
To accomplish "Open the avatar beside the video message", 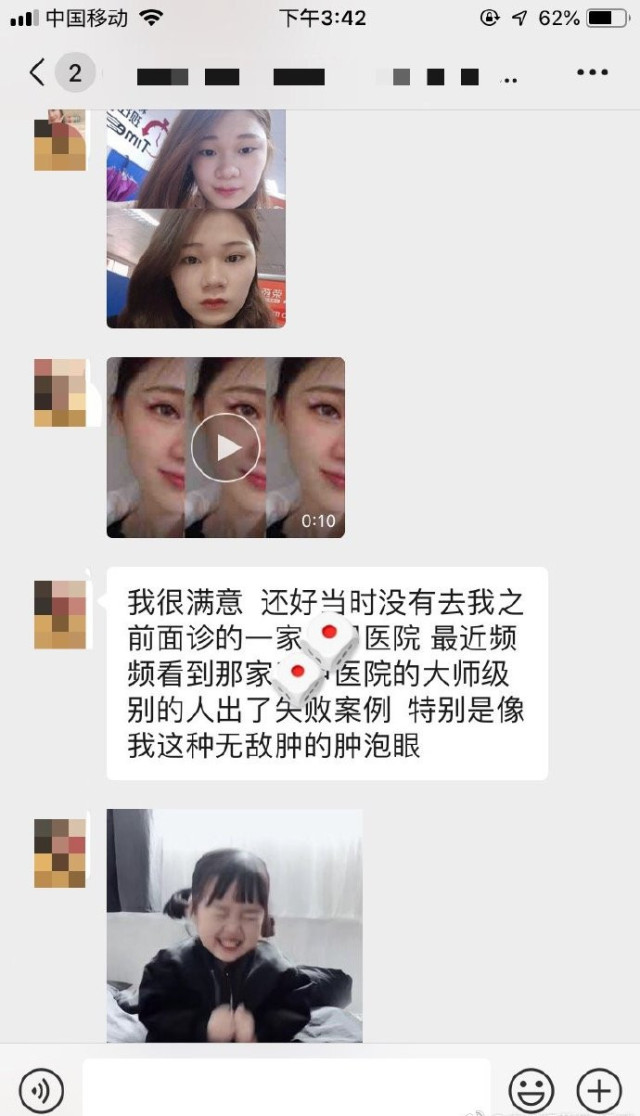I will 60,393.
